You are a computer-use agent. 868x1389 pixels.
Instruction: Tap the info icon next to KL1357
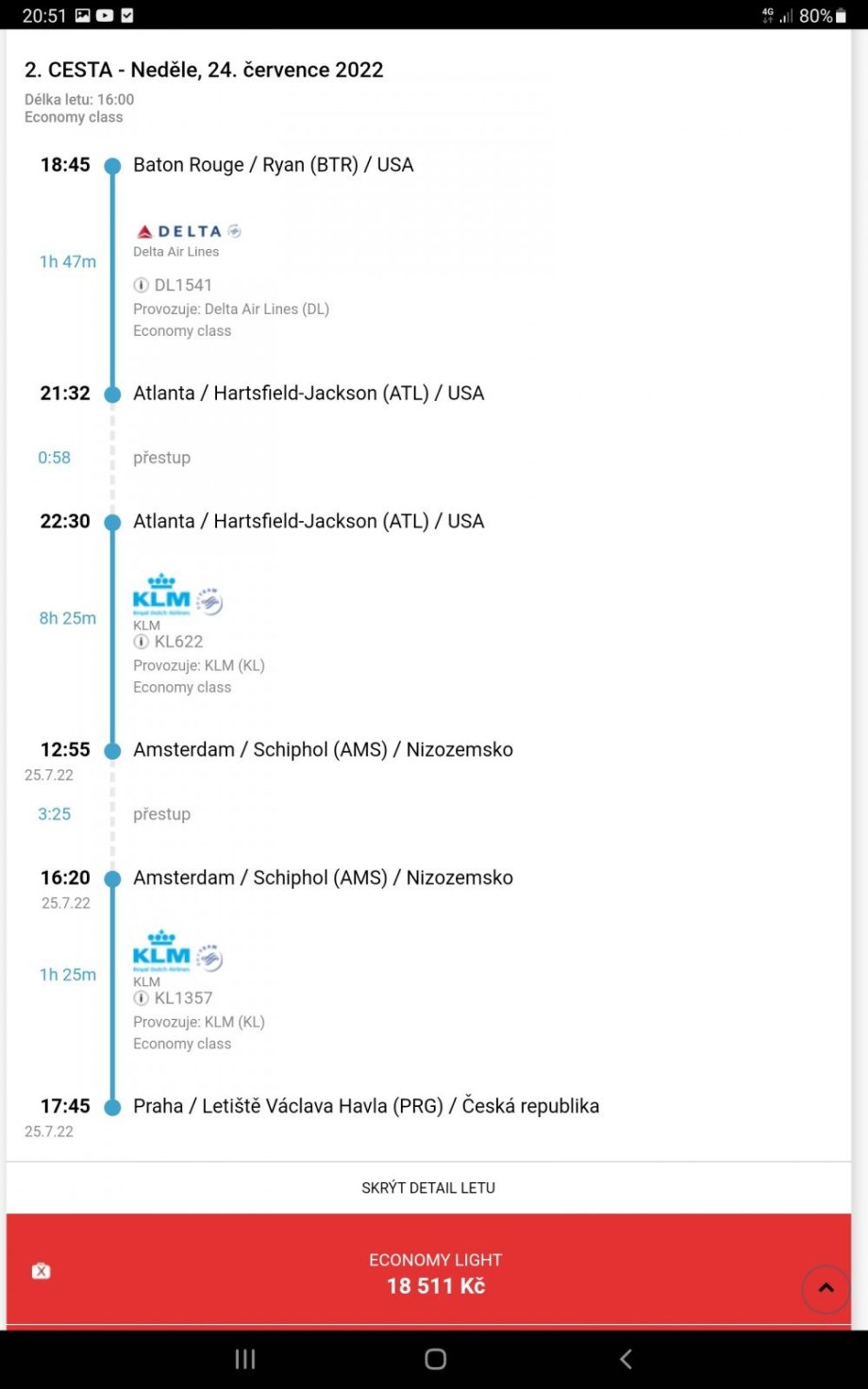coord(142,998)
